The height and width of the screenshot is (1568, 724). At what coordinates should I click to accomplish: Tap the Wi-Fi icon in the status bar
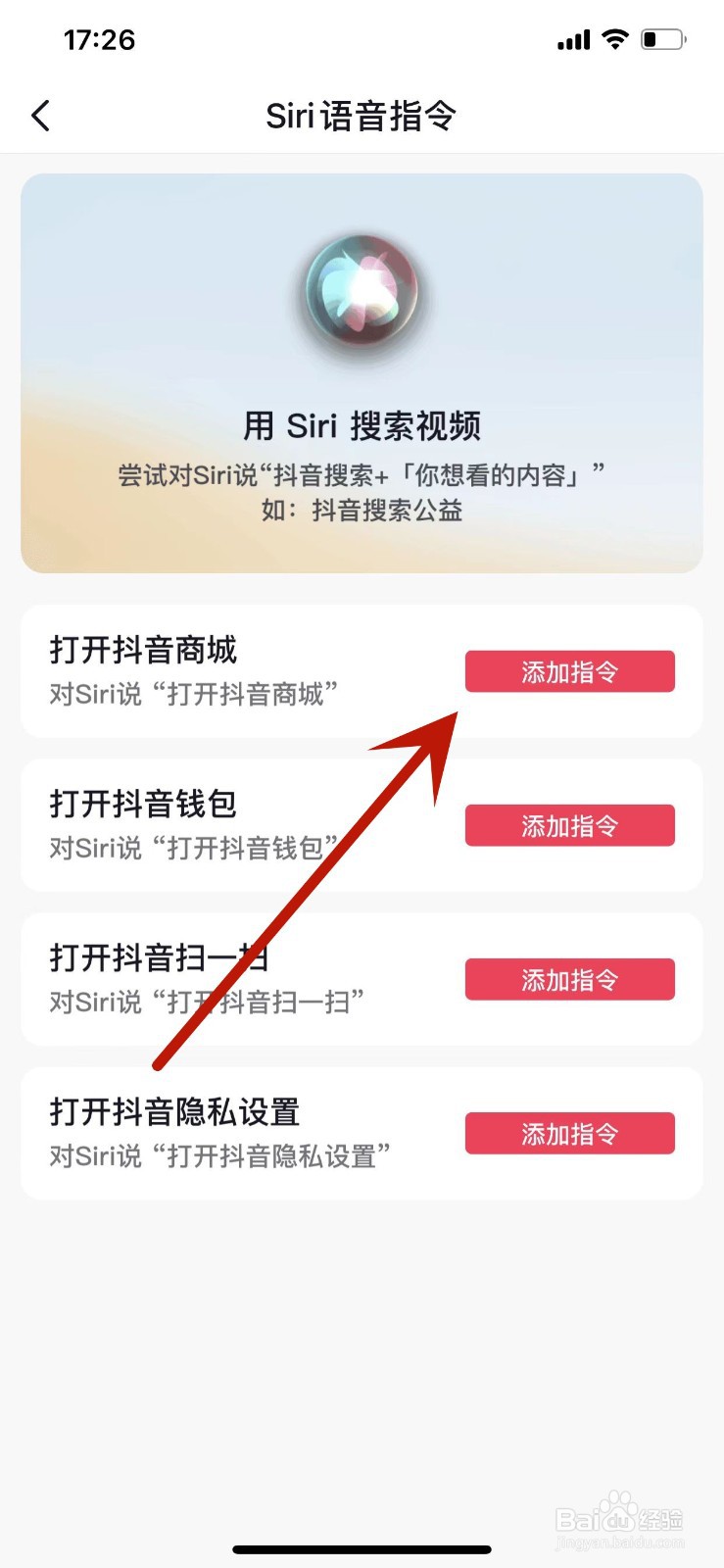615,39
